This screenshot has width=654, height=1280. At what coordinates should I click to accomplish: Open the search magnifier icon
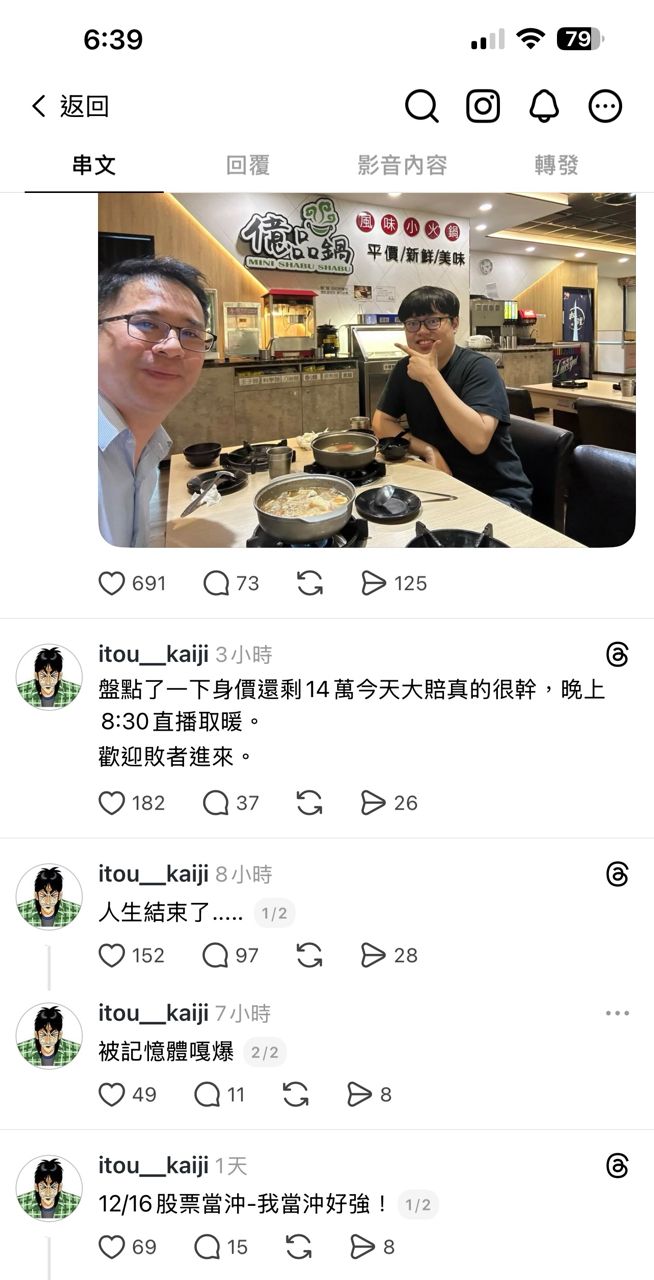(x=421, y=106)
